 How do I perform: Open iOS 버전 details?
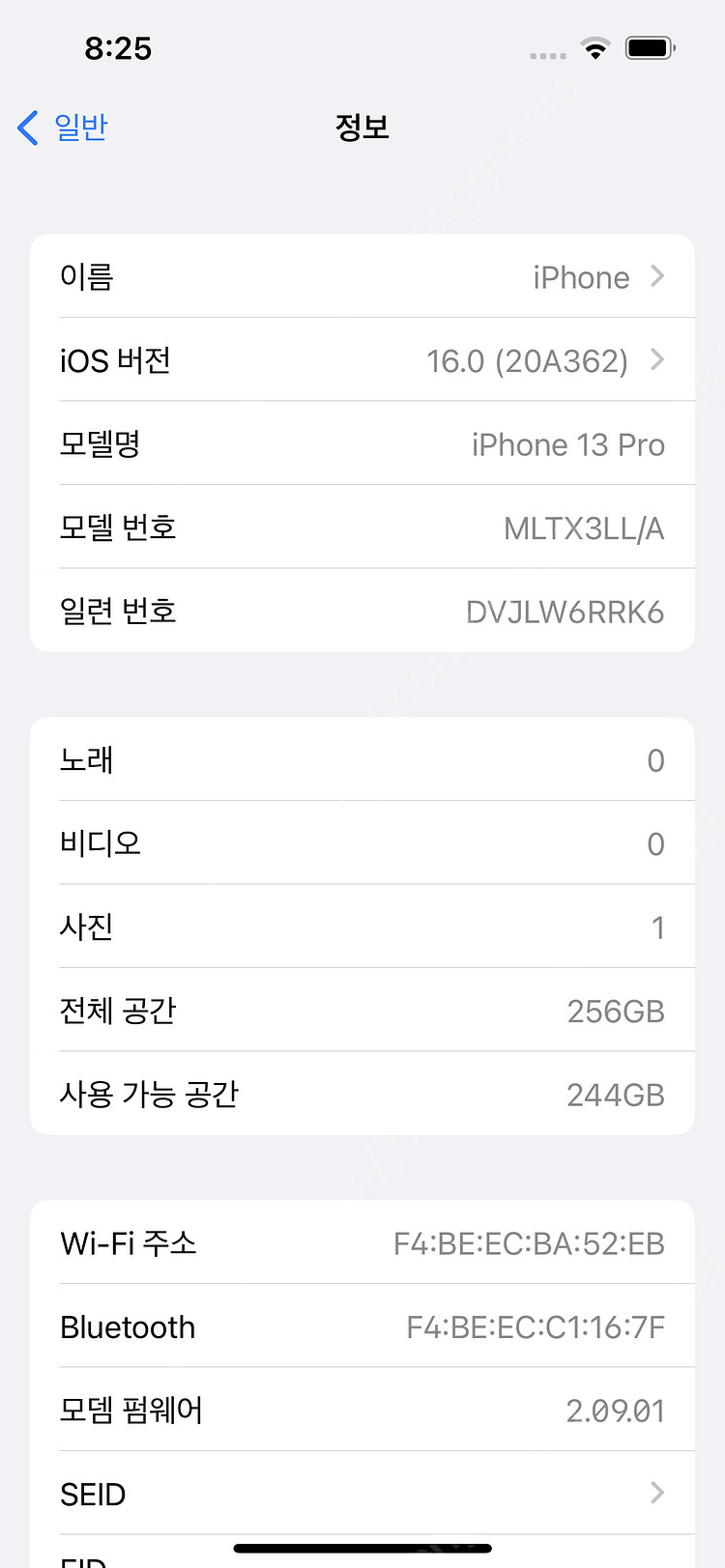(x=362, y=360)
